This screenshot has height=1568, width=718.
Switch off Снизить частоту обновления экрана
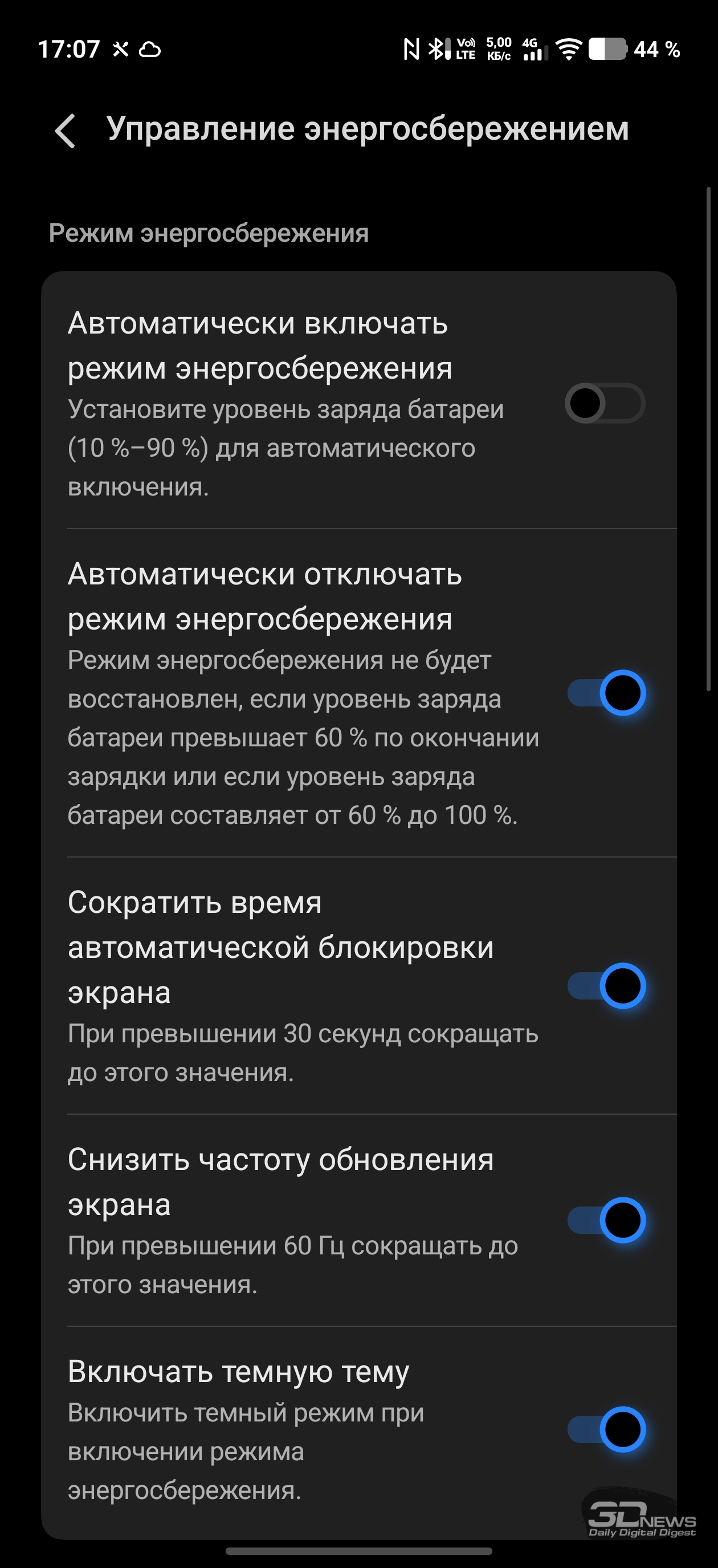click(606, 1220)
